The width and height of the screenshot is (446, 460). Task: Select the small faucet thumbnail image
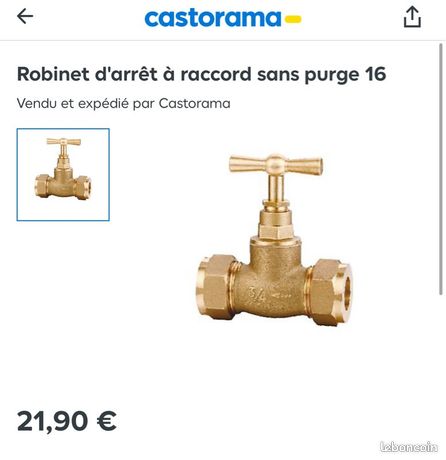[x=63, y=174]
